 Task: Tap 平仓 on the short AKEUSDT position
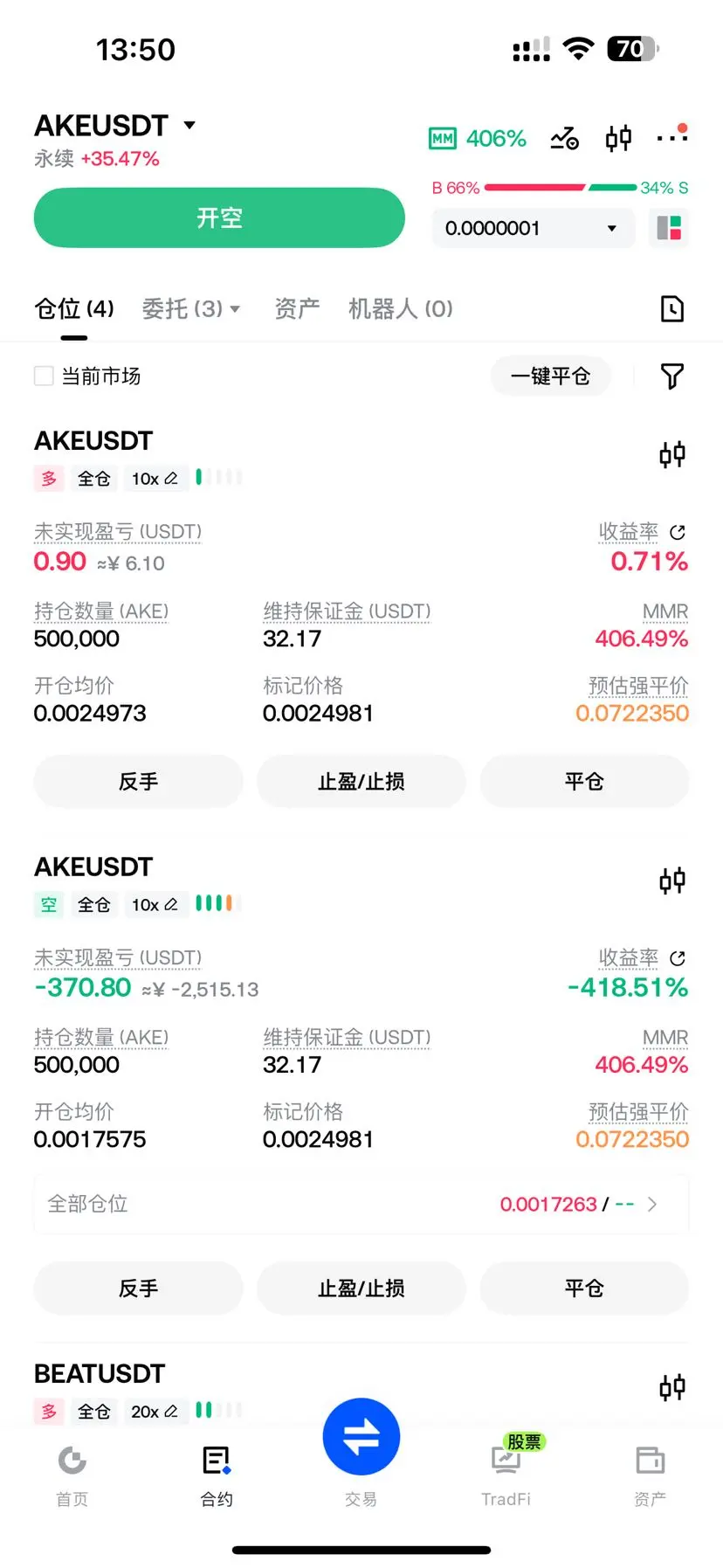point(584,1288)
